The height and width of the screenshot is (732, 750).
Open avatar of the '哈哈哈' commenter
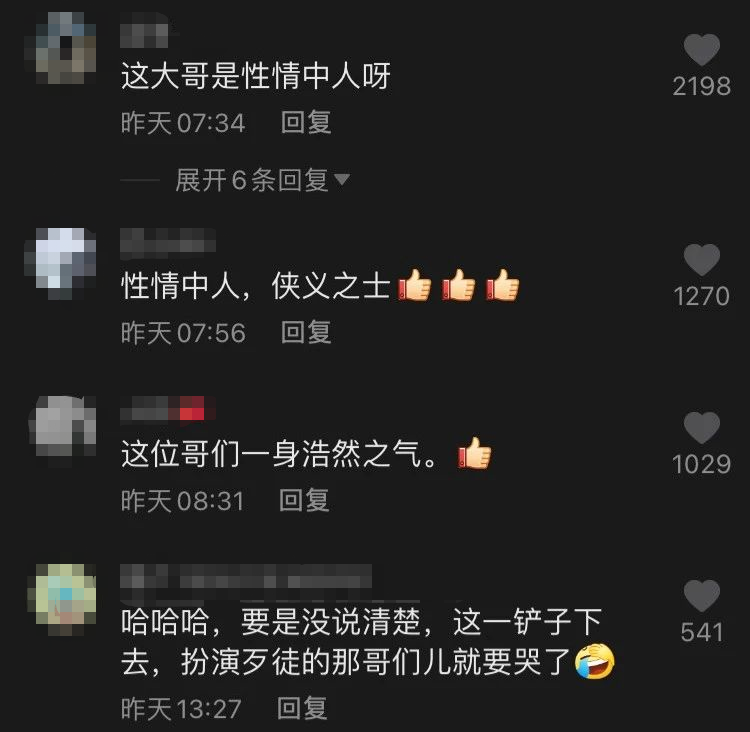tap(65, 594)
